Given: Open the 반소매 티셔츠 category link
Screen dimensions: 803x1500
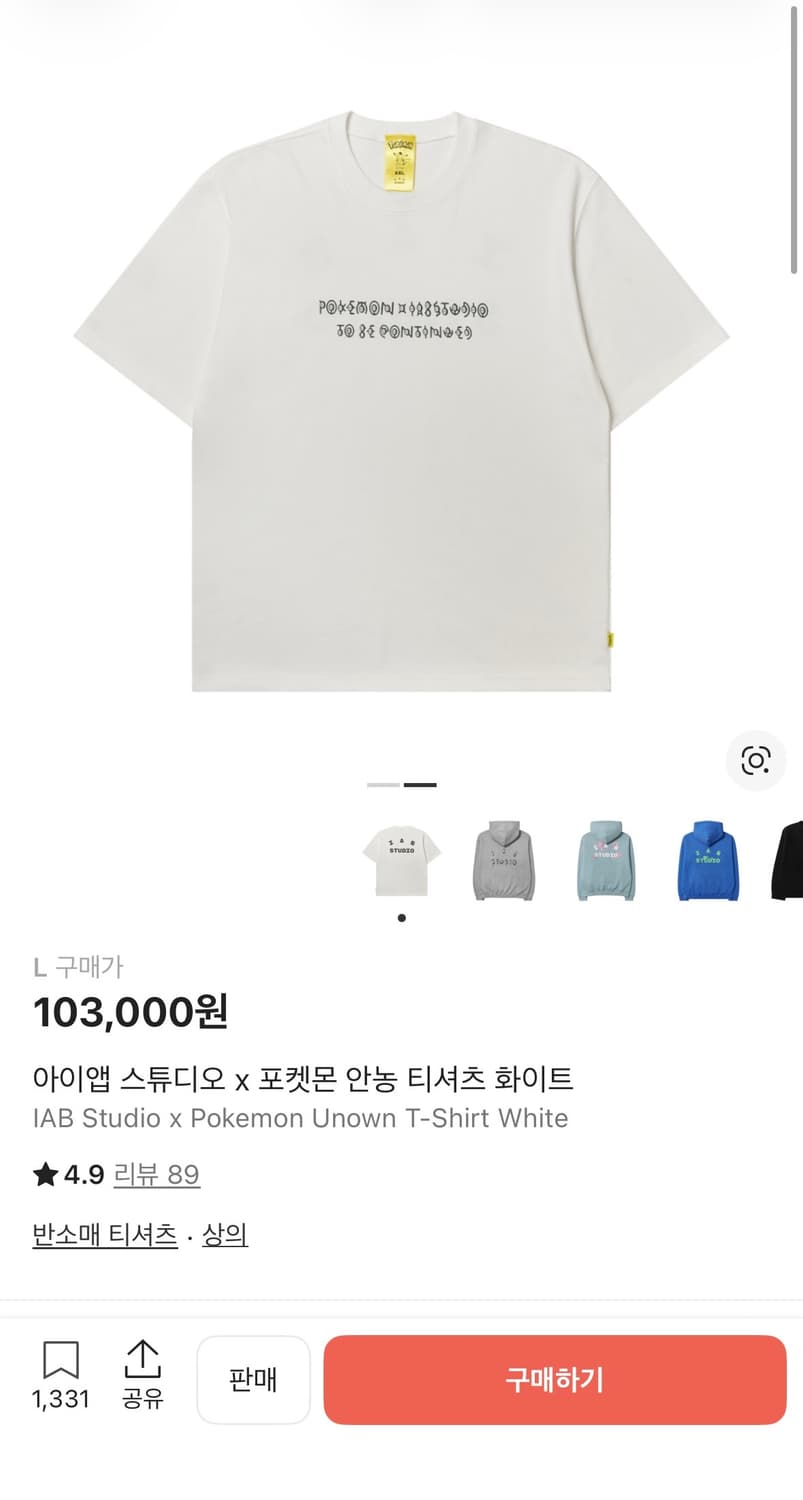Looking at the screenshot, I should 104,1235.
